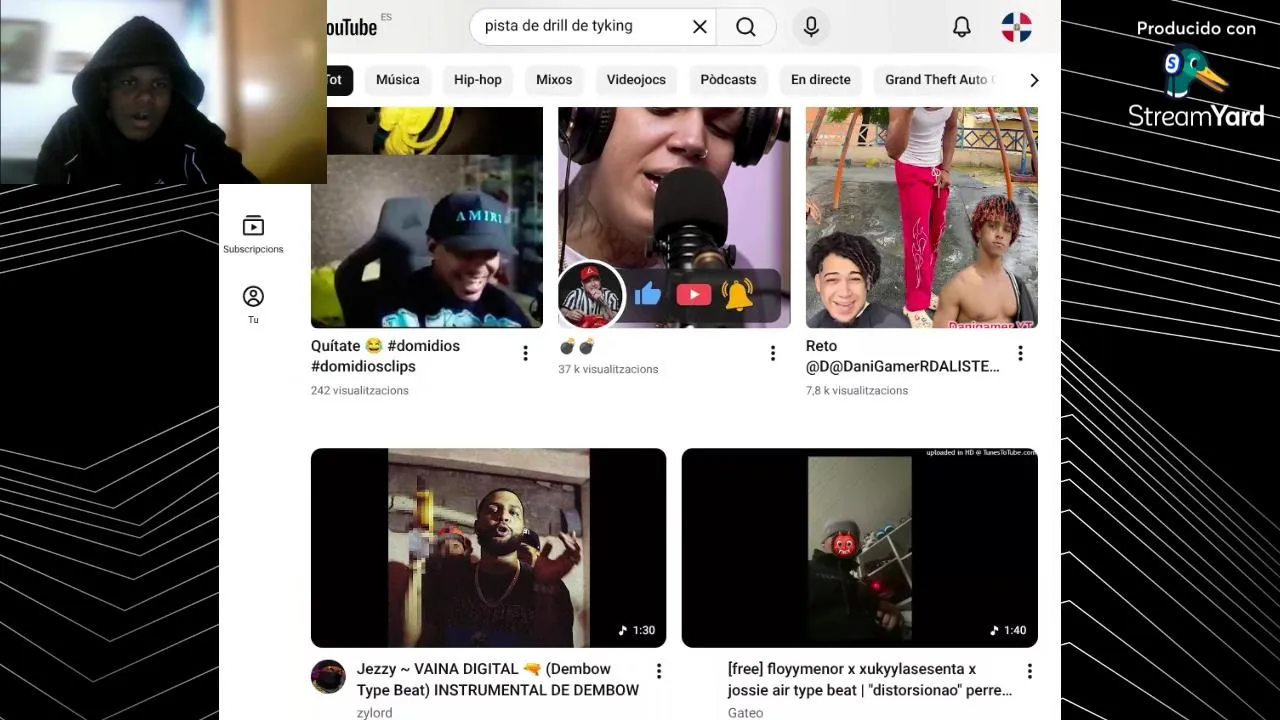Open the notifications bell
Viewport: 1280px width, 720px height.
pyautogui.click(x=961, y=27)
